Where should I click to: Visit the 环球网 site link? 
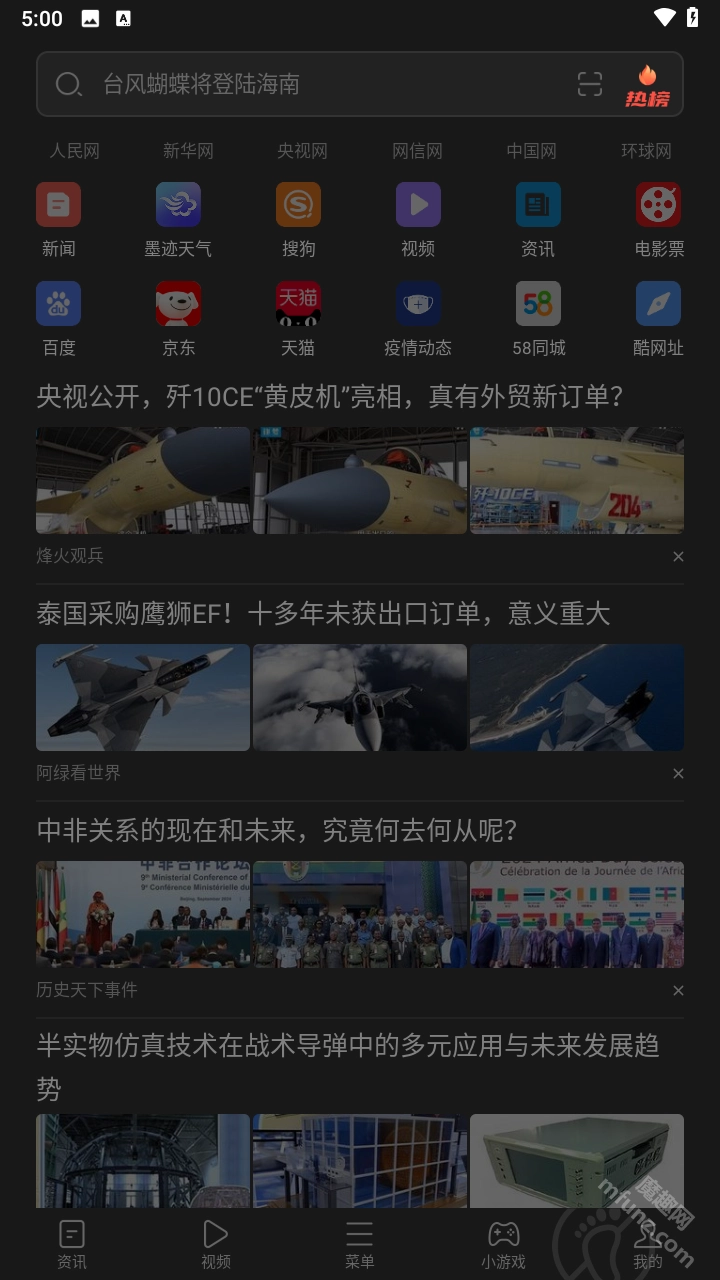point(646,151)
